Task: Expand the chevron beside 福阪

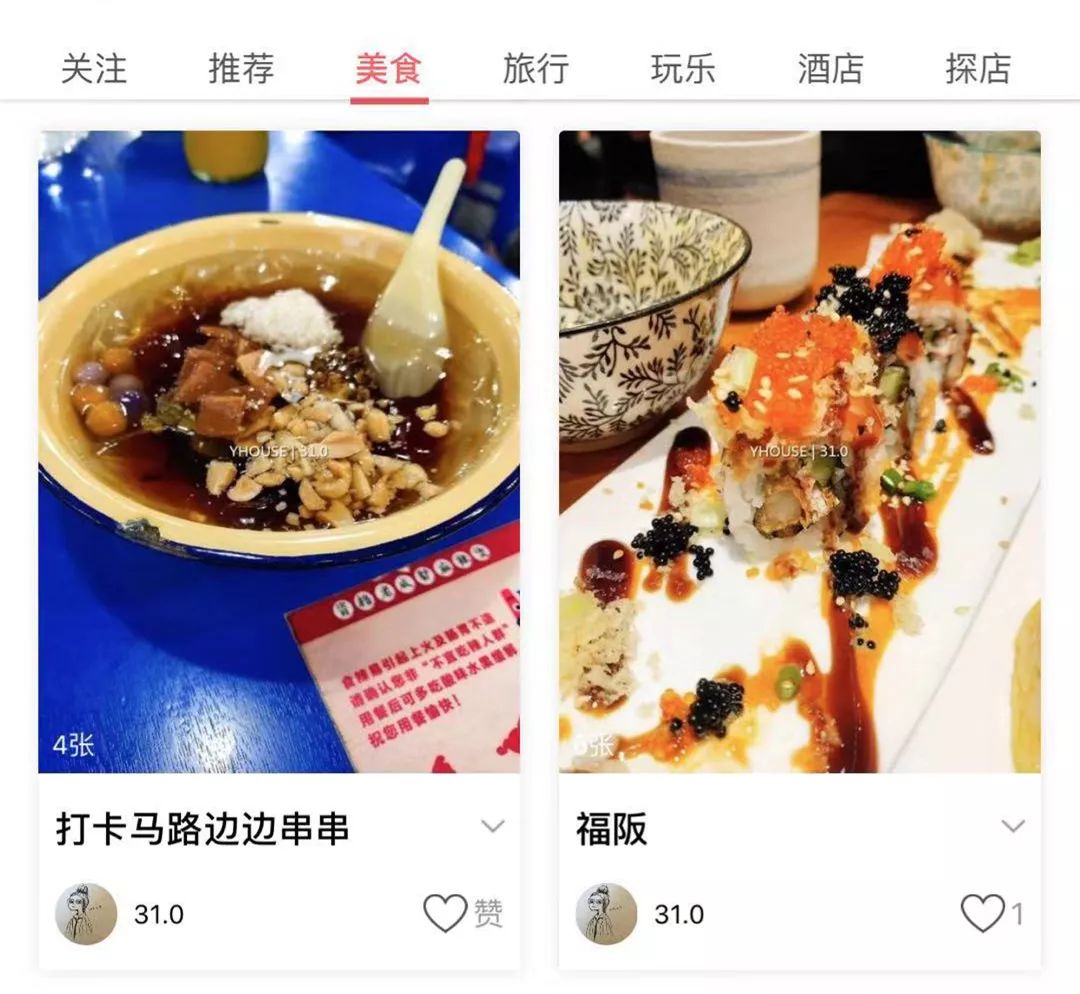Action: click(1013, 826)
